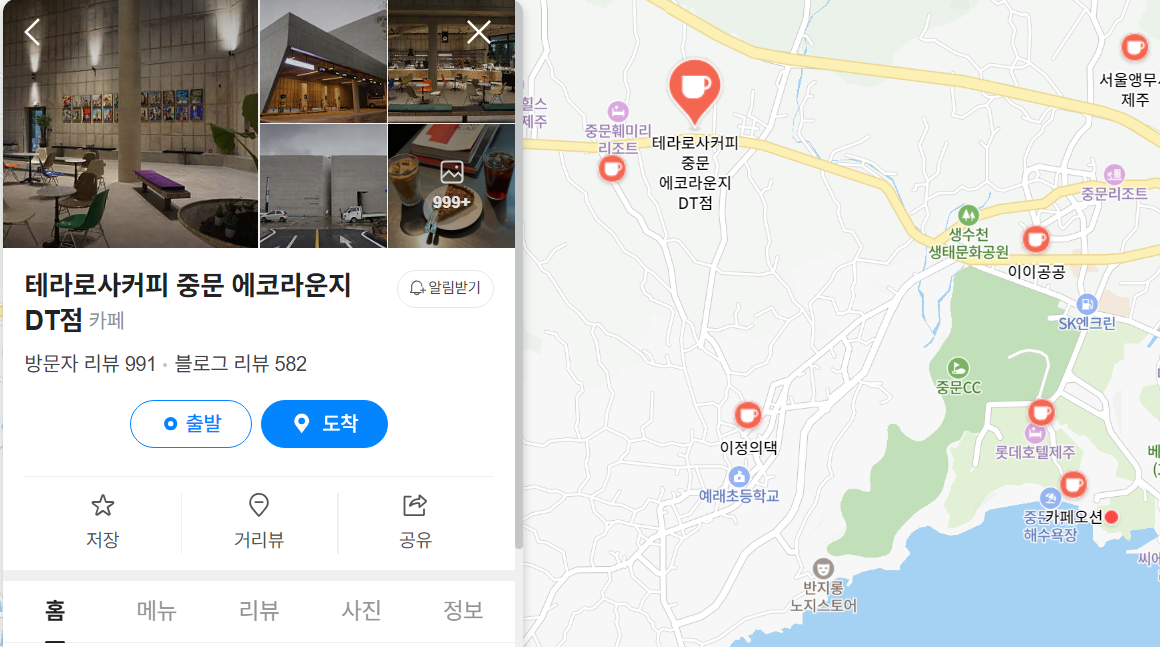This screenshot has width=1160, height=647.
Task: Switch to the 정보 tab
Action: pos(463,610)
